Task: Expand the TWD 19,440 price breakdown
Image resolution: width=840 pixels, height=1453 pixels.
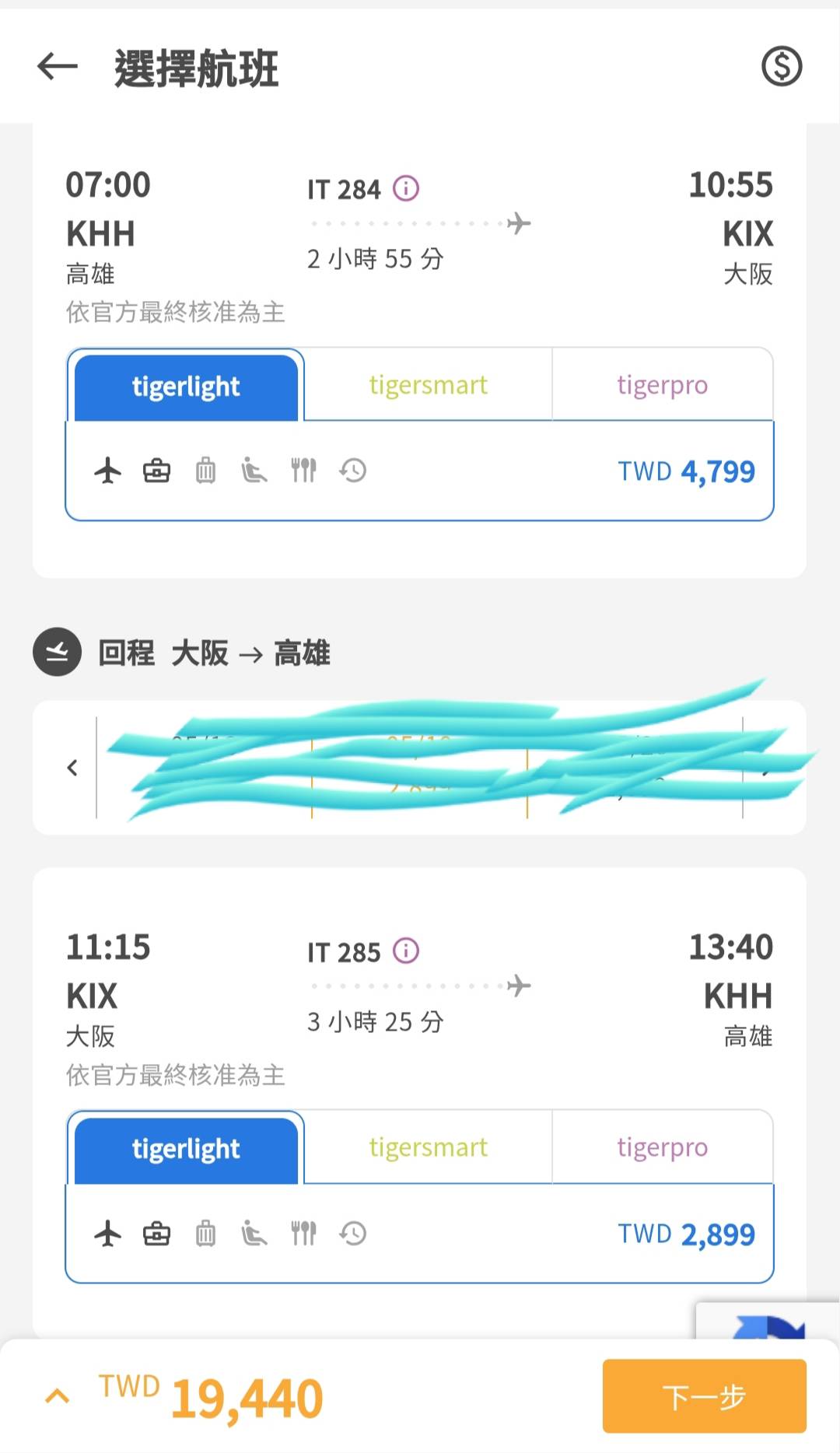Action: [58, 1397]
